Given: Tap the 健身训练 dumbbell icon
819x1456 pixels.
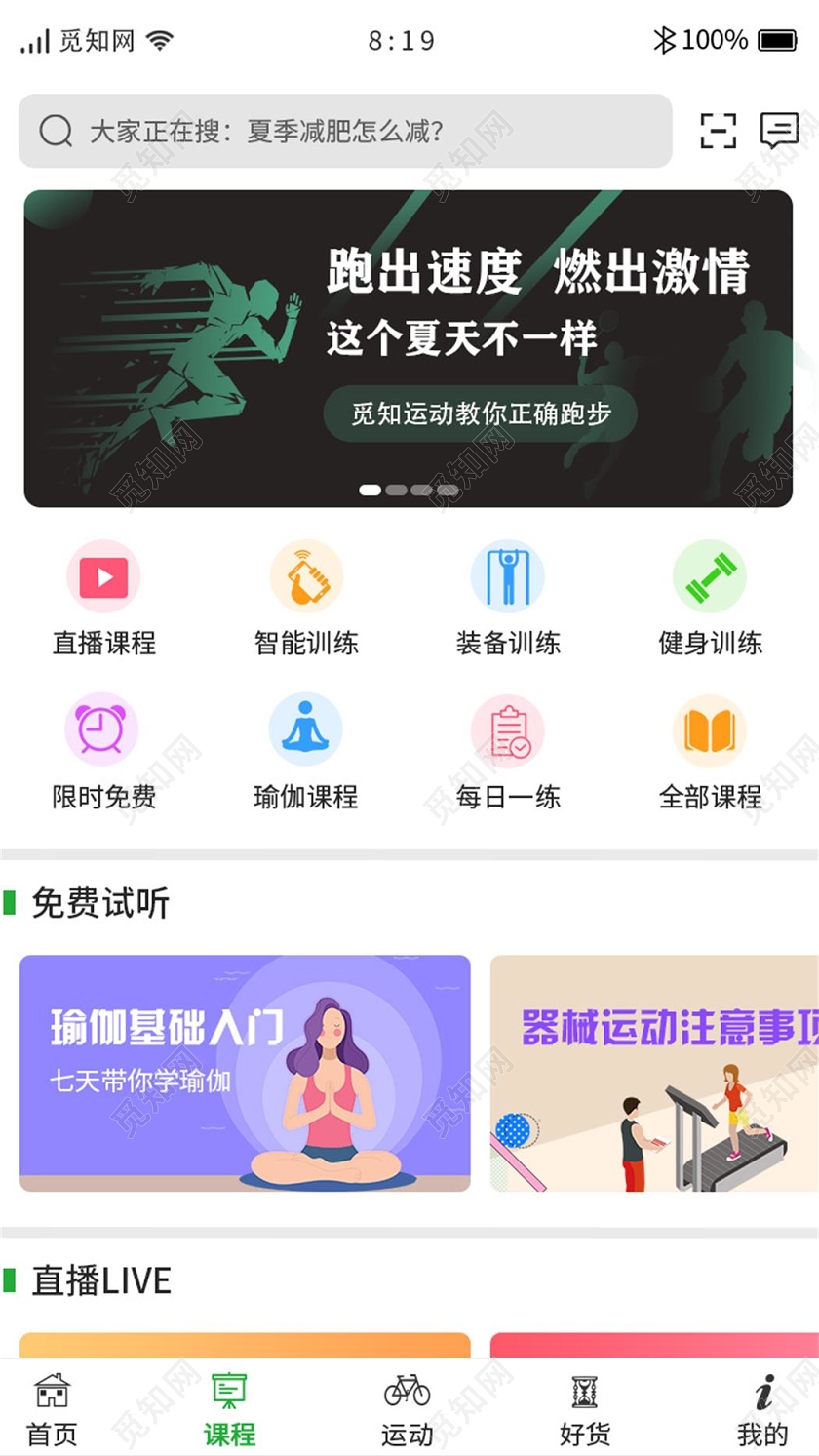Looking at the screenshot, I should (x=710, y=575).
